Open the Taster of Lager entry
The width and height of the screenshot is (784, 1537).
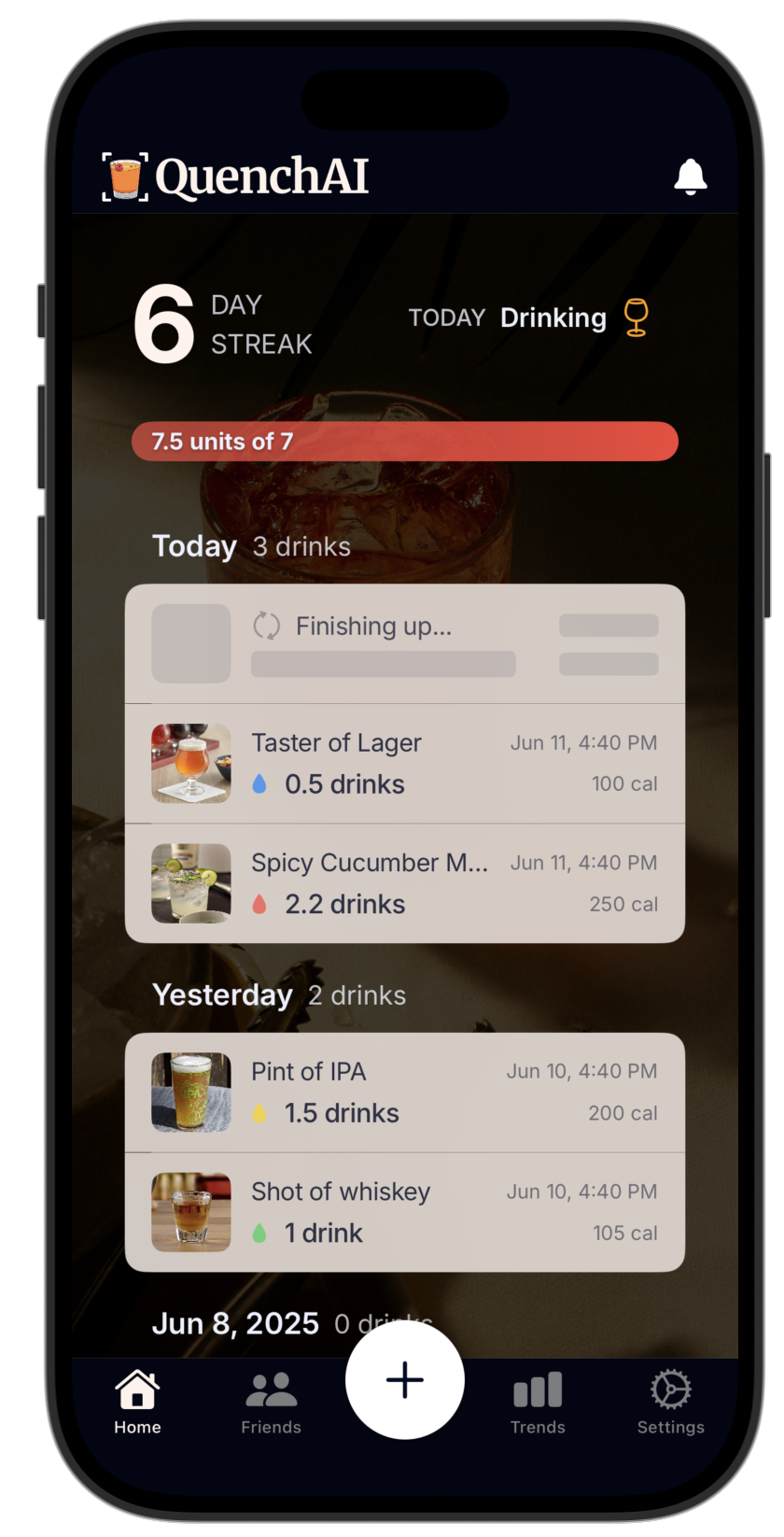tap(404, 764)
